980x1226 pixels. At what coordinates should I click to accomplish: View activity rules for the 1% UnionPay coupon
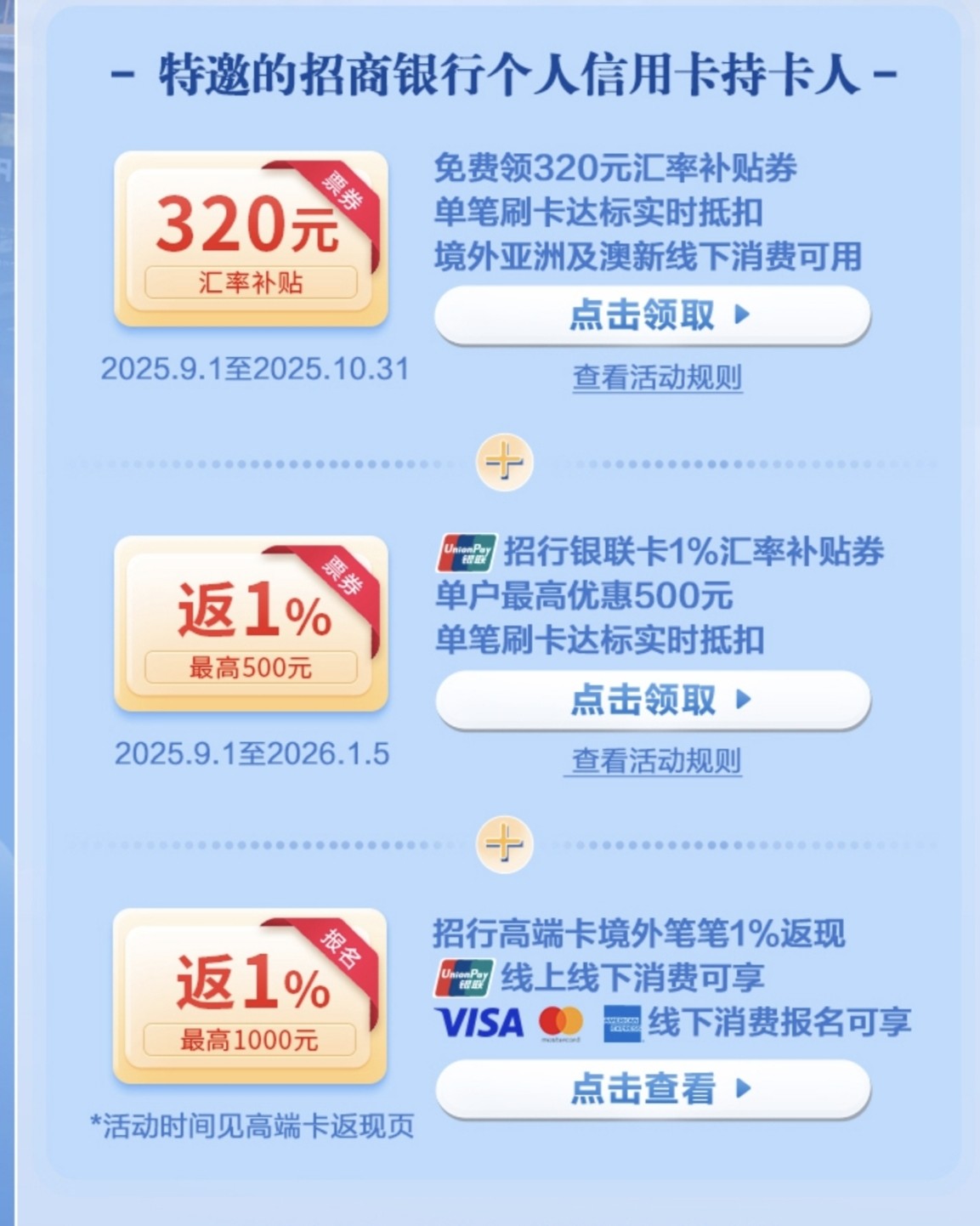655,761
